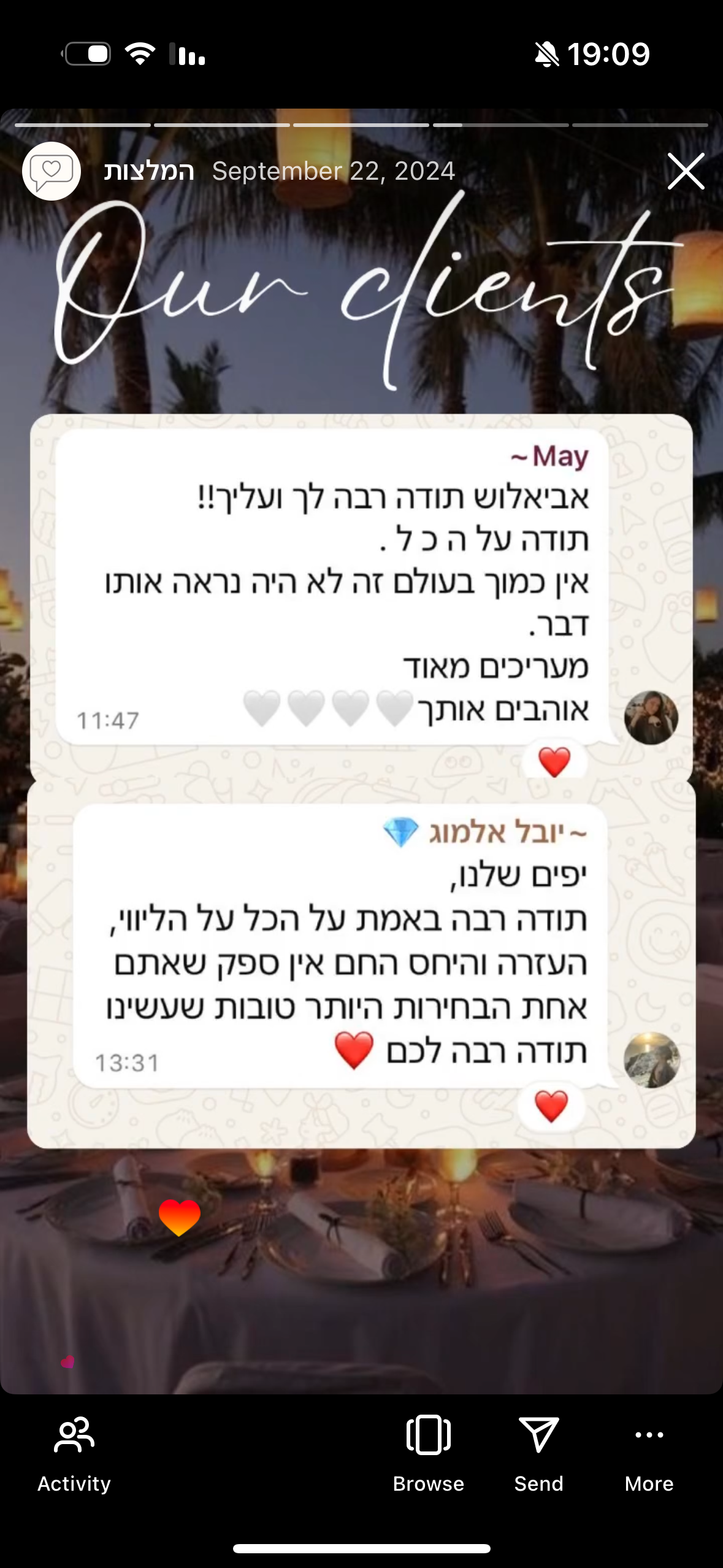Browse the highlight stories

pyautogui.click(x=428, y=1451)
